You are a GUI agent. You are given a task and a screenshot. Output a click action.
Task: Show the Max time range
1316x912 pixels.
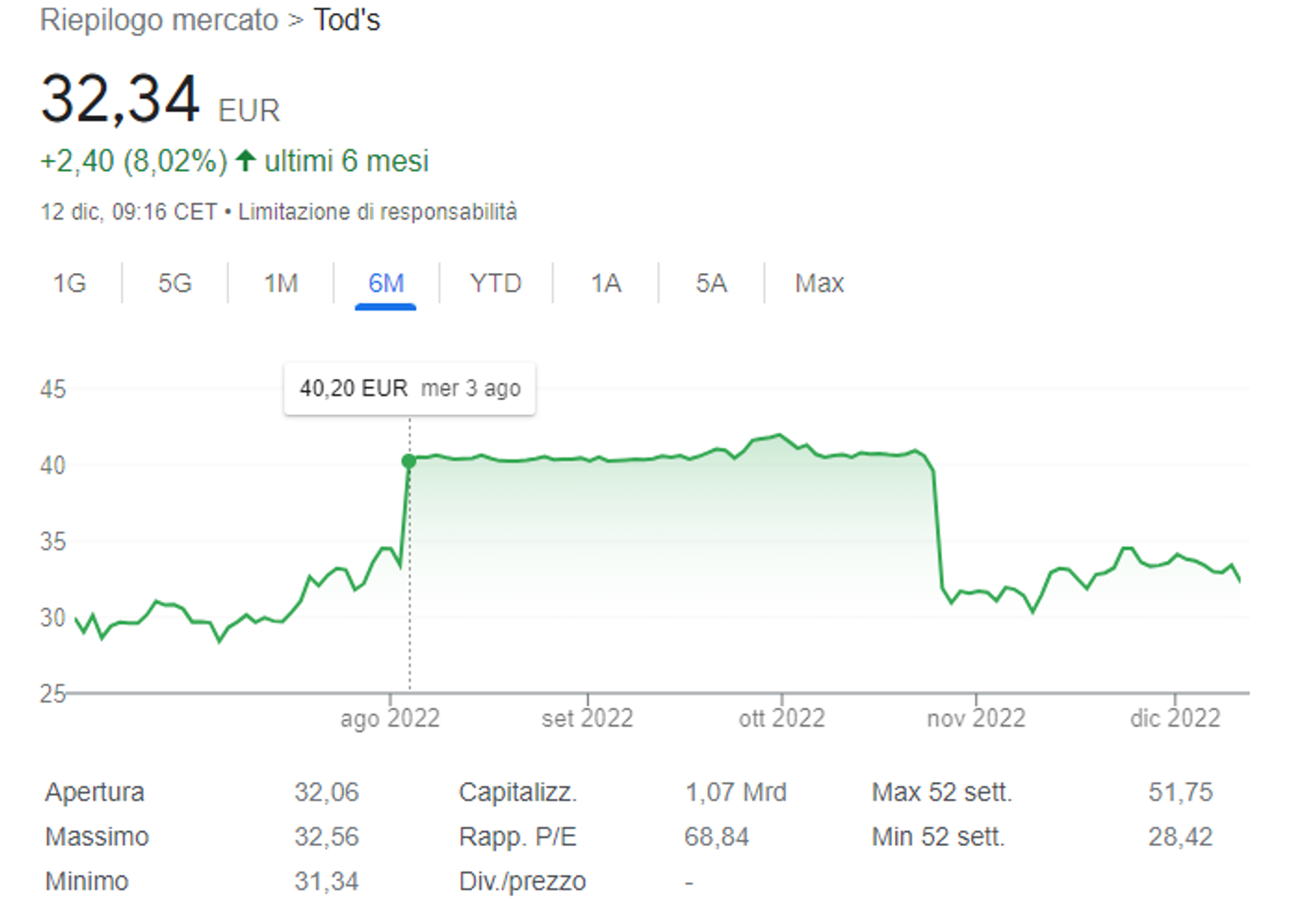click(819, 284)
